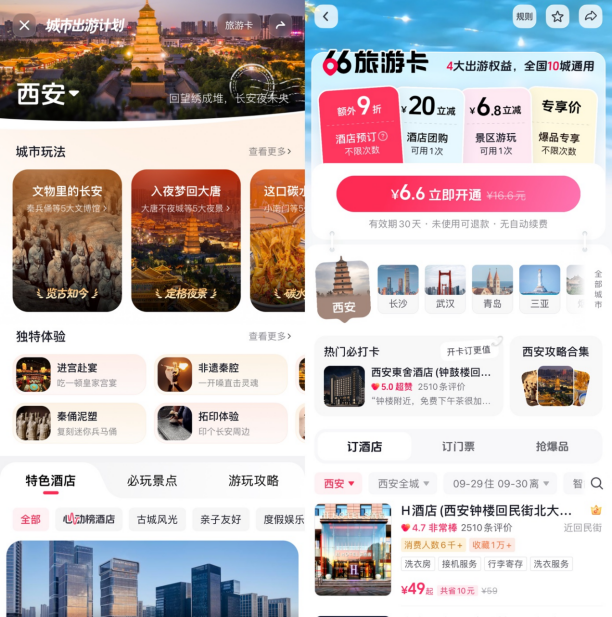This screenshot has height=617, width=612.
Task: Open the H酒店 hotel listing
Action: (x=459, y=549)
